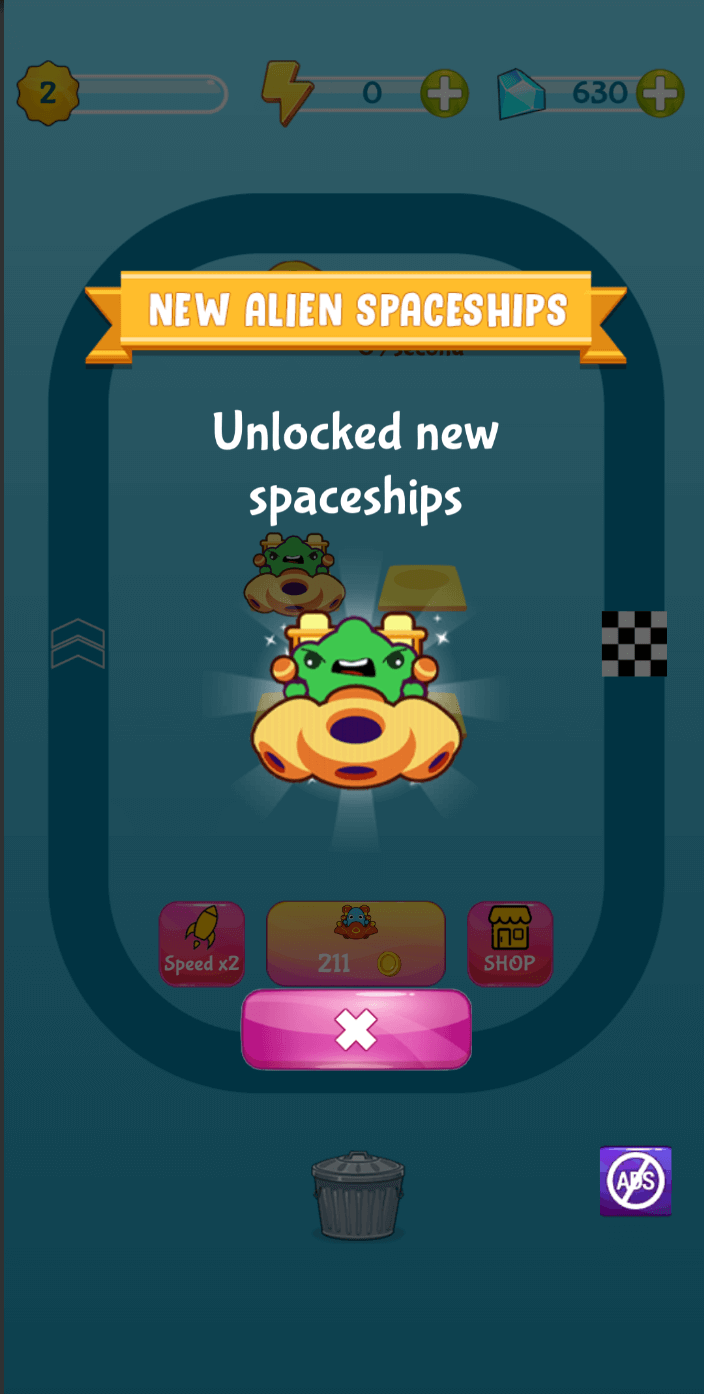Add more energy with the plus button
The image size is (704, 1394).
pyautogui.click(x=444, y=94)
